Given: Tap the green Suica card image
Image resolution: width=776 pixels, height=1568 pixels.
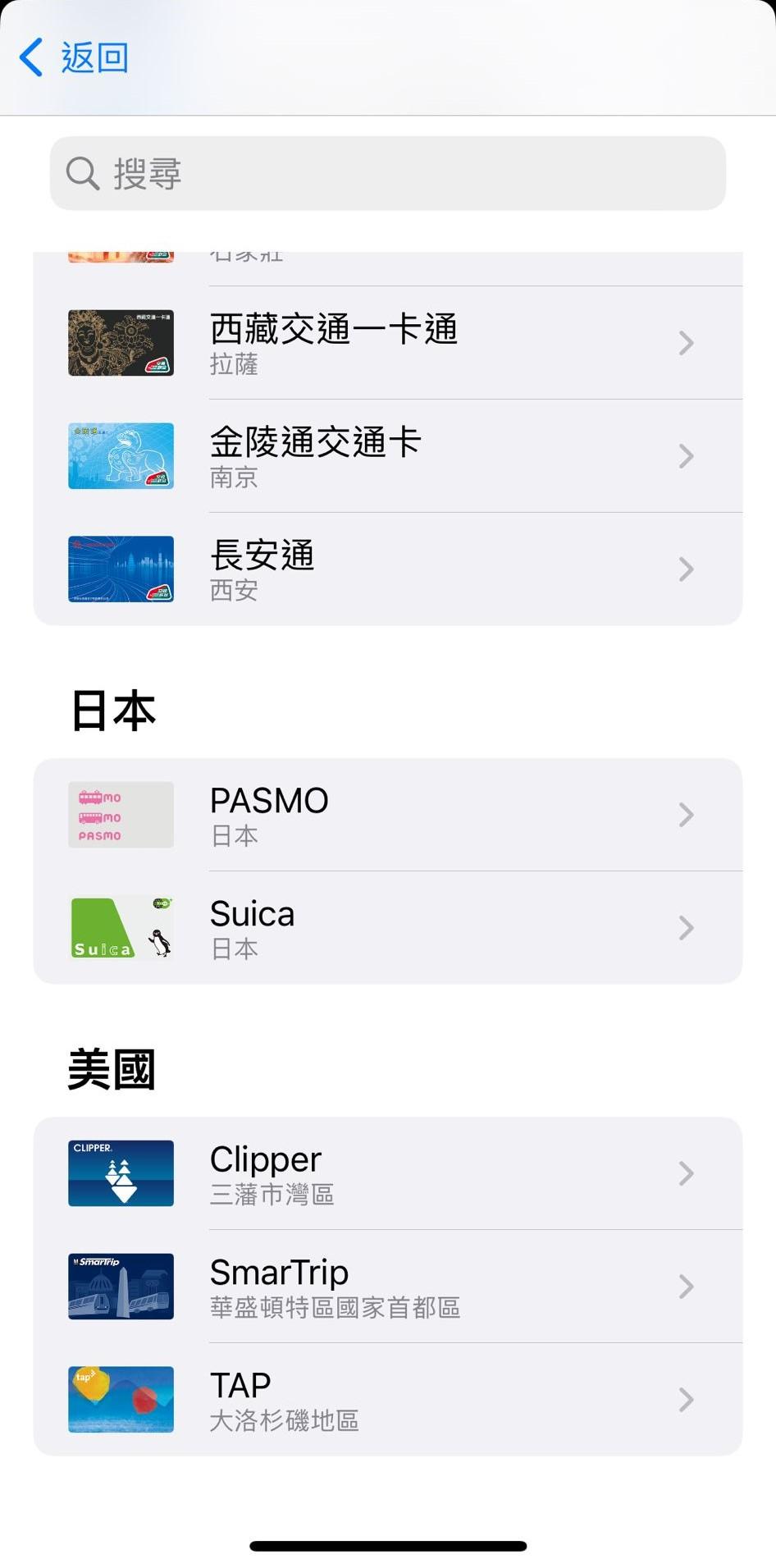Looking at the screenshot, I should point(121,927).
